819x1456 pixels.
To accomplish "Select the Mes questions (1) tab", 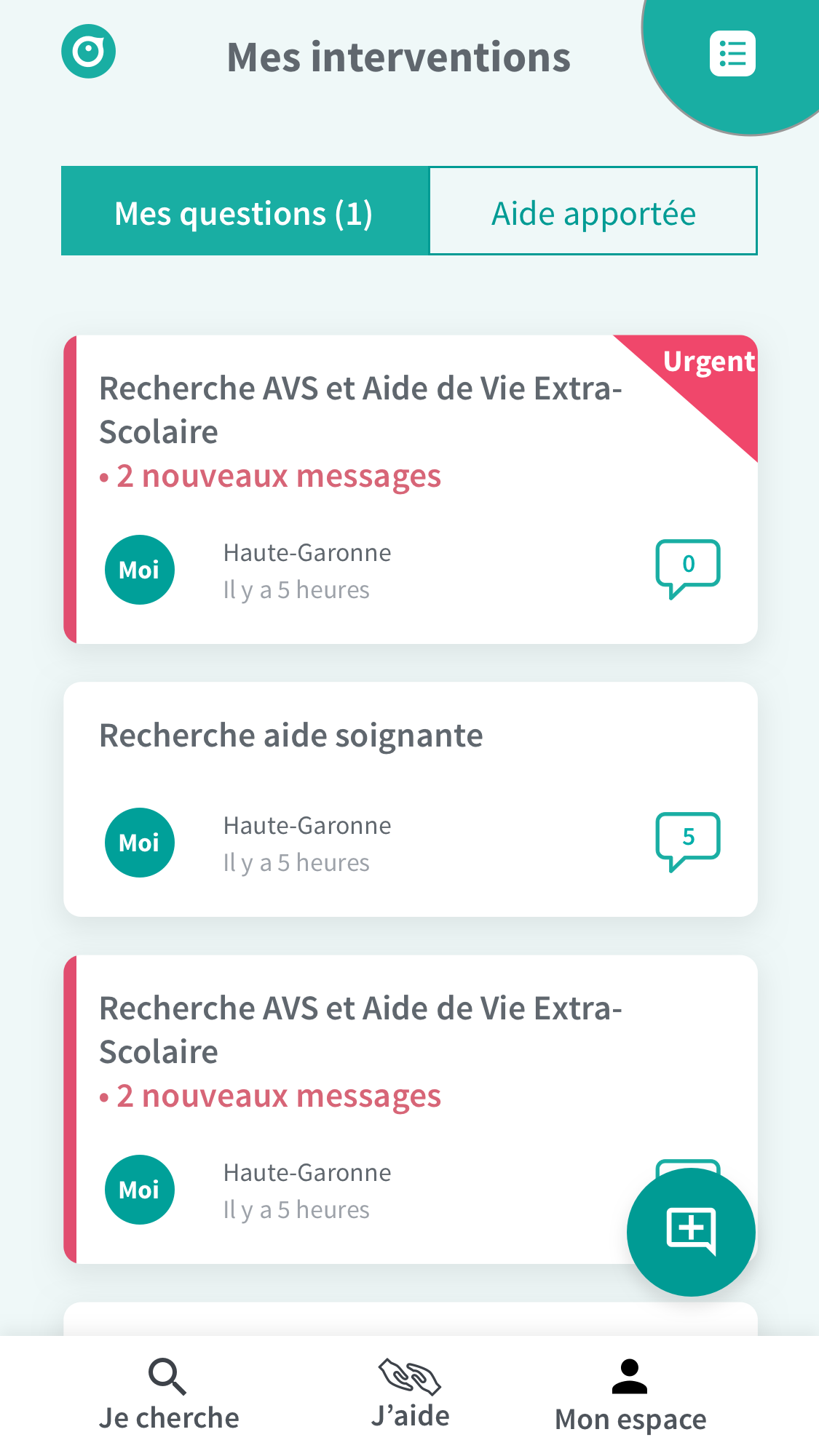I will pyautogui.click(x=245, y=211).
